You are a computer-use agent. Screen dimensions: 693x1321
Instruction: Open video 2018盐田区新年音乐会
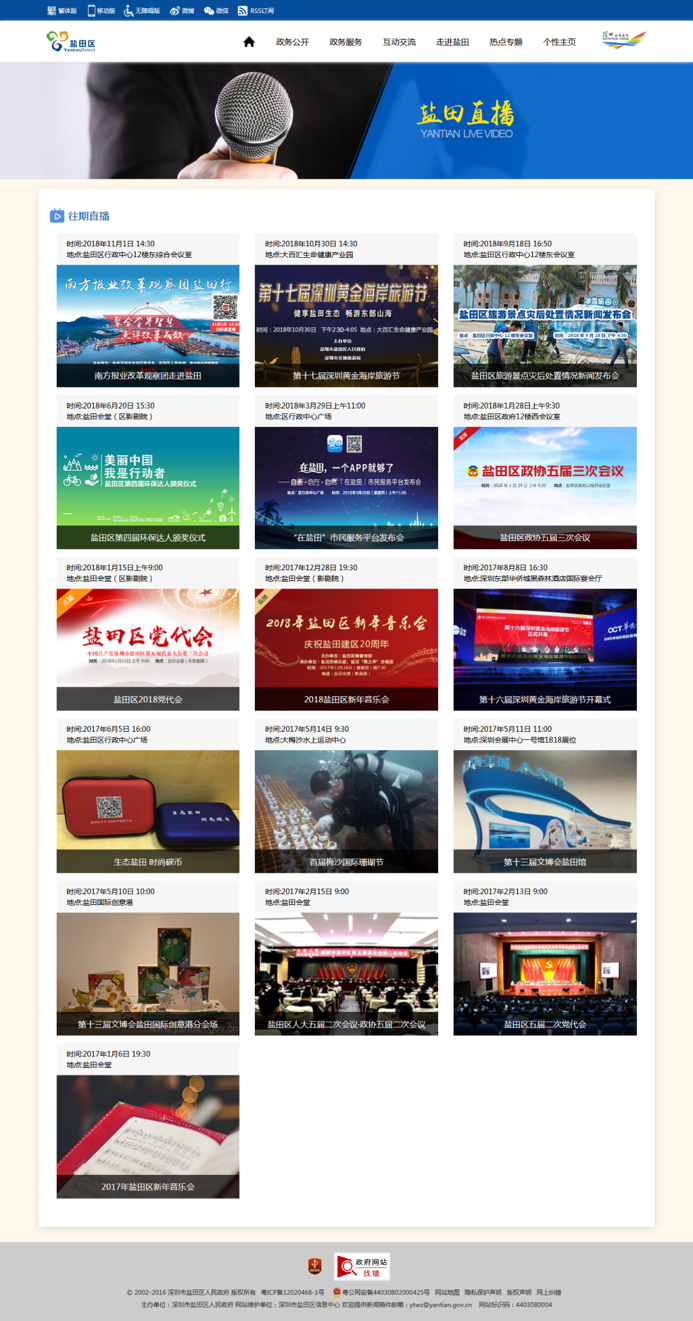[346, 649]
